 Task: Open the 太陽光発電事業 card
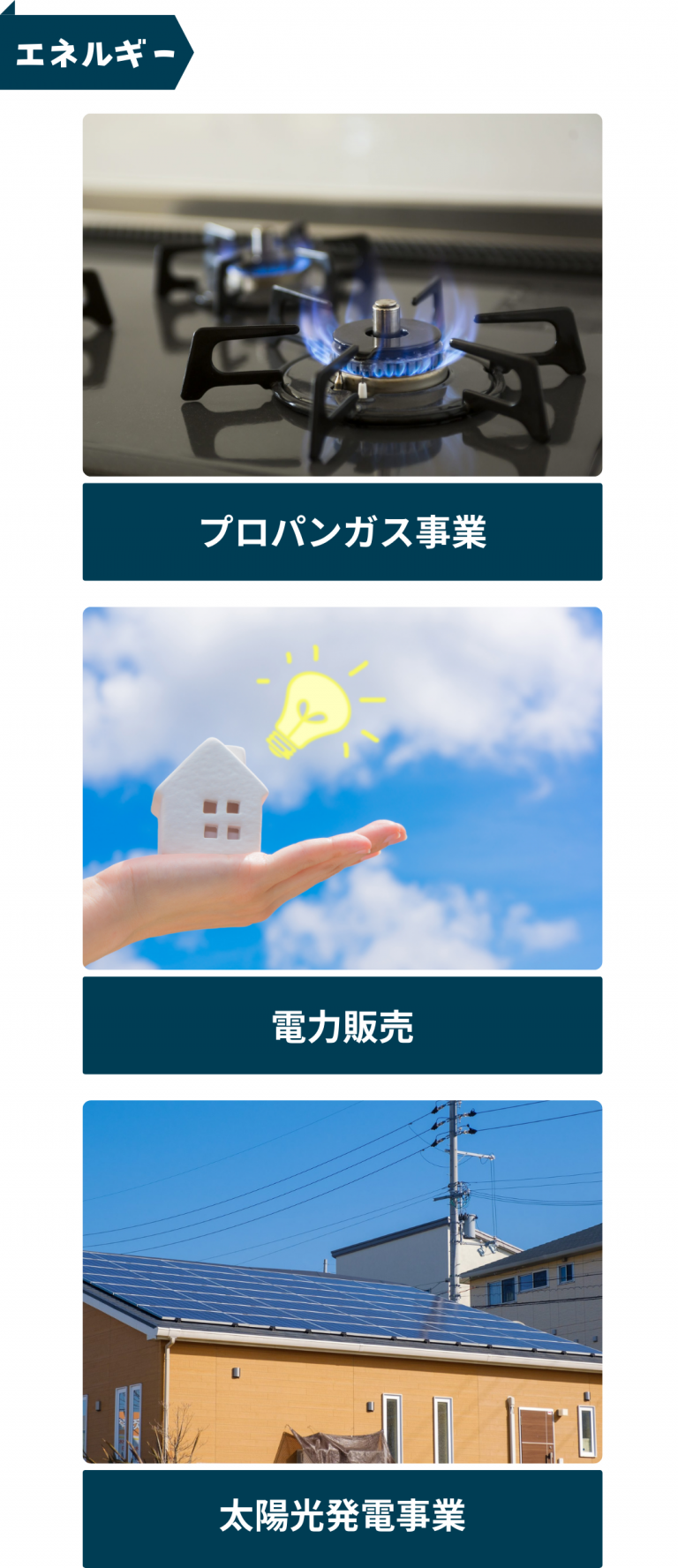click(343, 1517)
